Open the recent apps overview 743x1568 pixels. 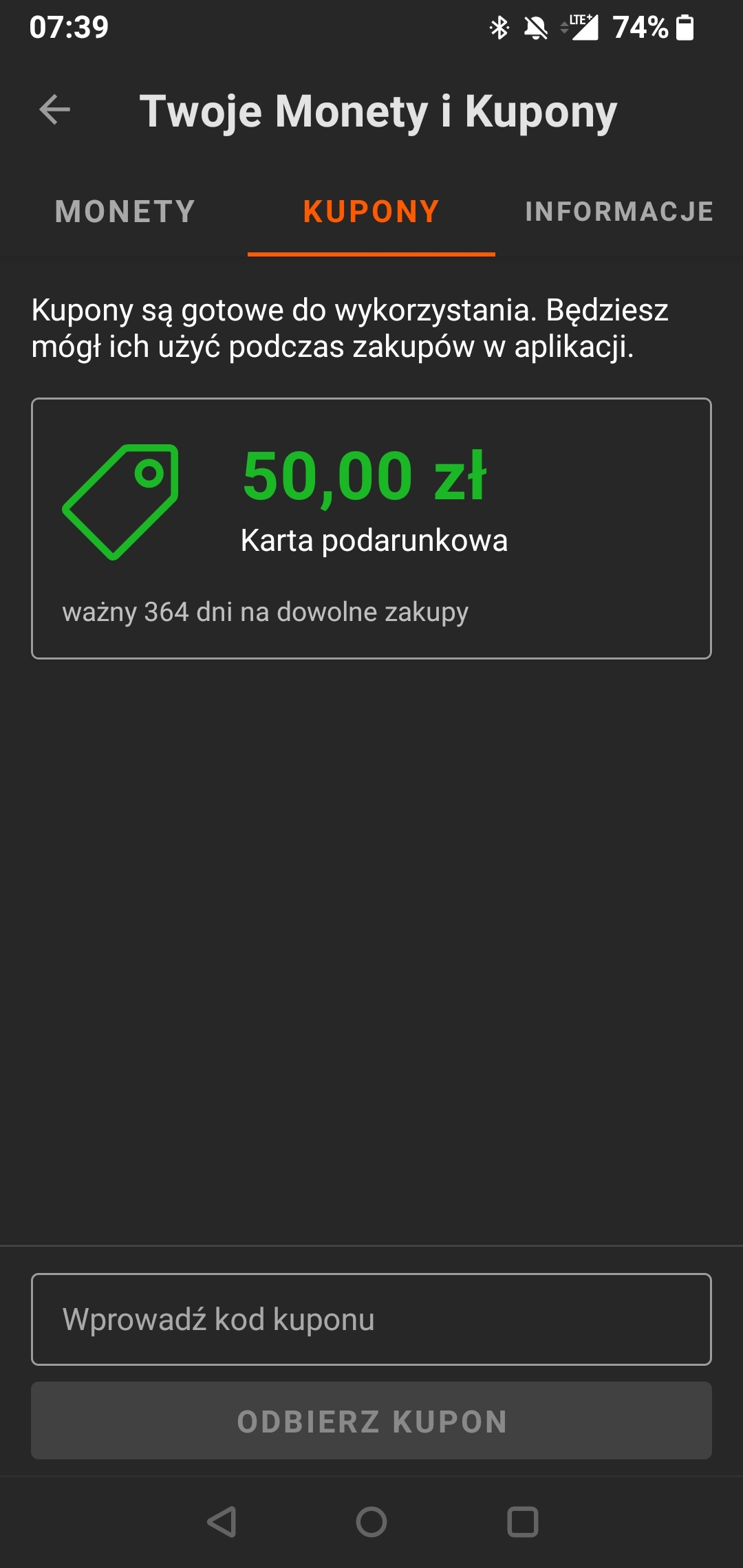coord(523,1522)
